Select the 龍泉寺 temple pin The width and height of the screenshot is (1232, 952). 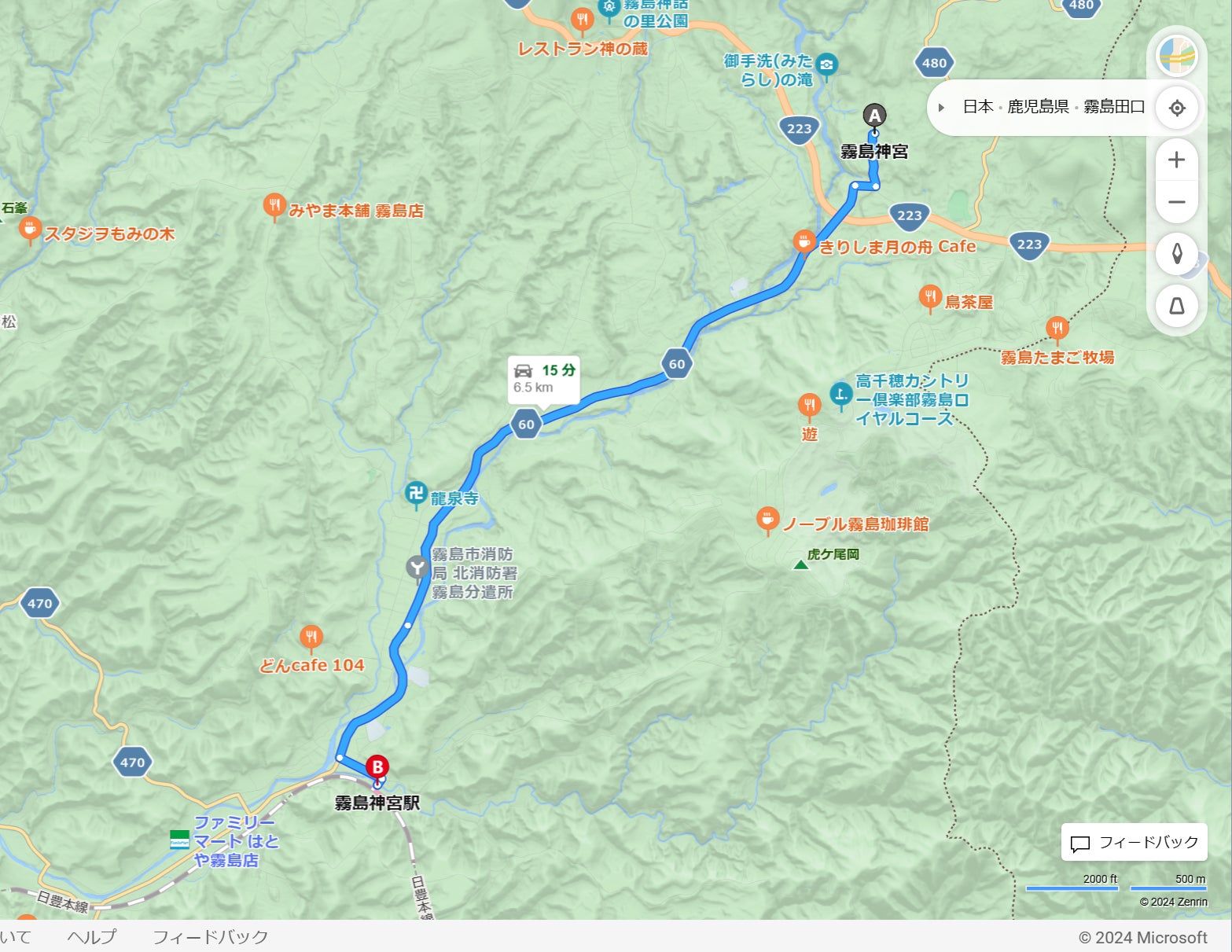coord(416,494)
